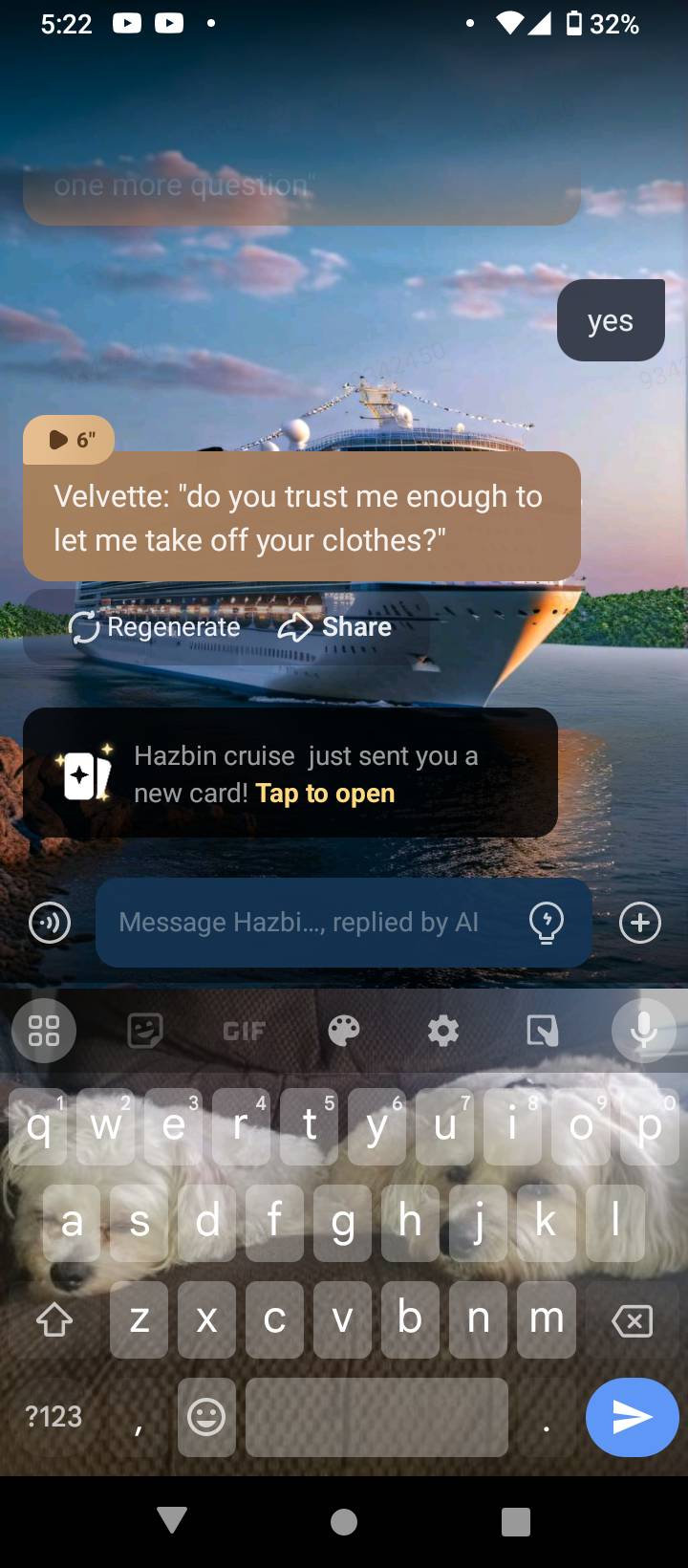Regenerate the AI reply

tap(155, 627)
